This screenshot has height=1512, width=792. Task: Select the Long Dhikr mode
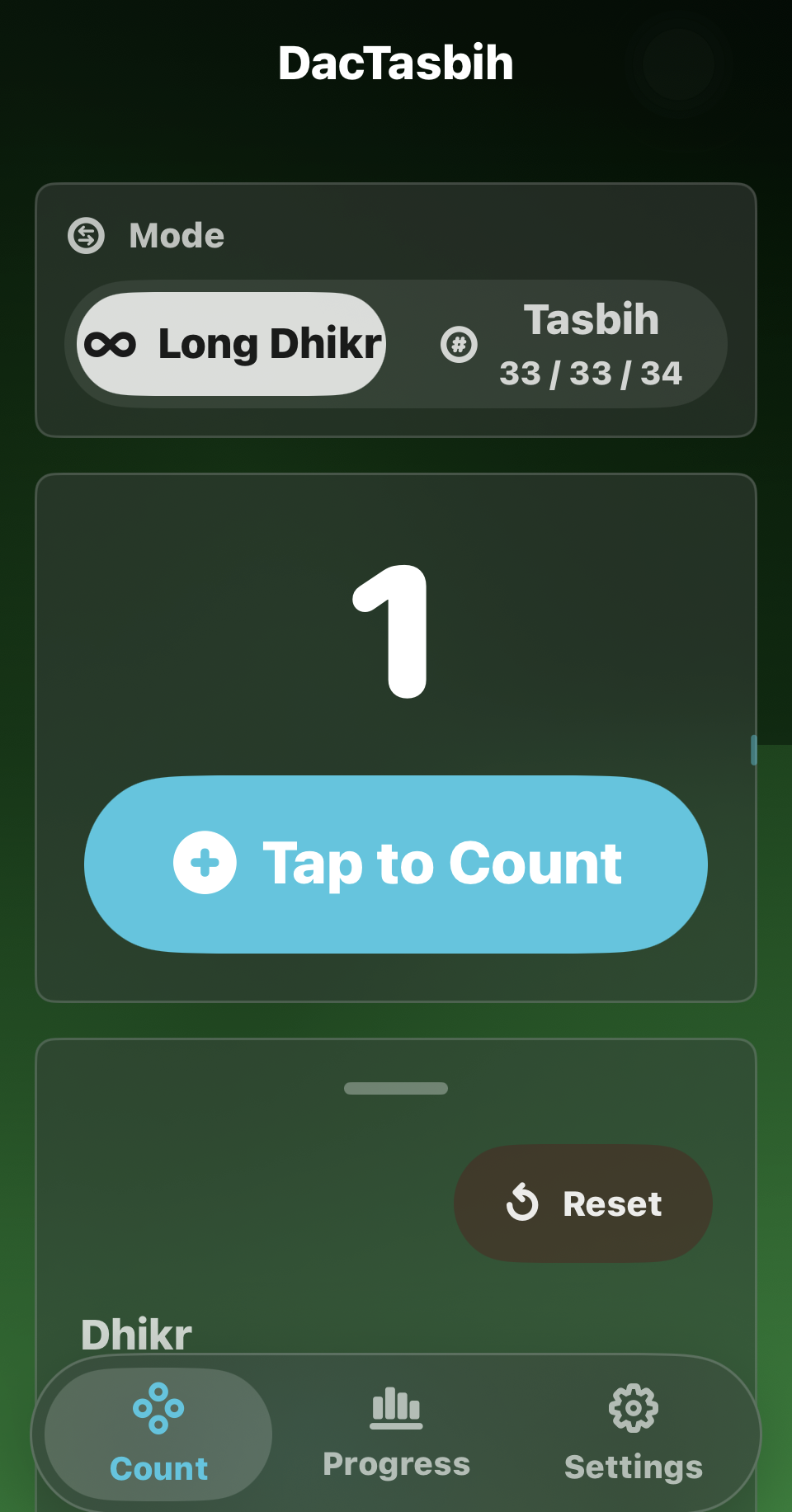231,344
